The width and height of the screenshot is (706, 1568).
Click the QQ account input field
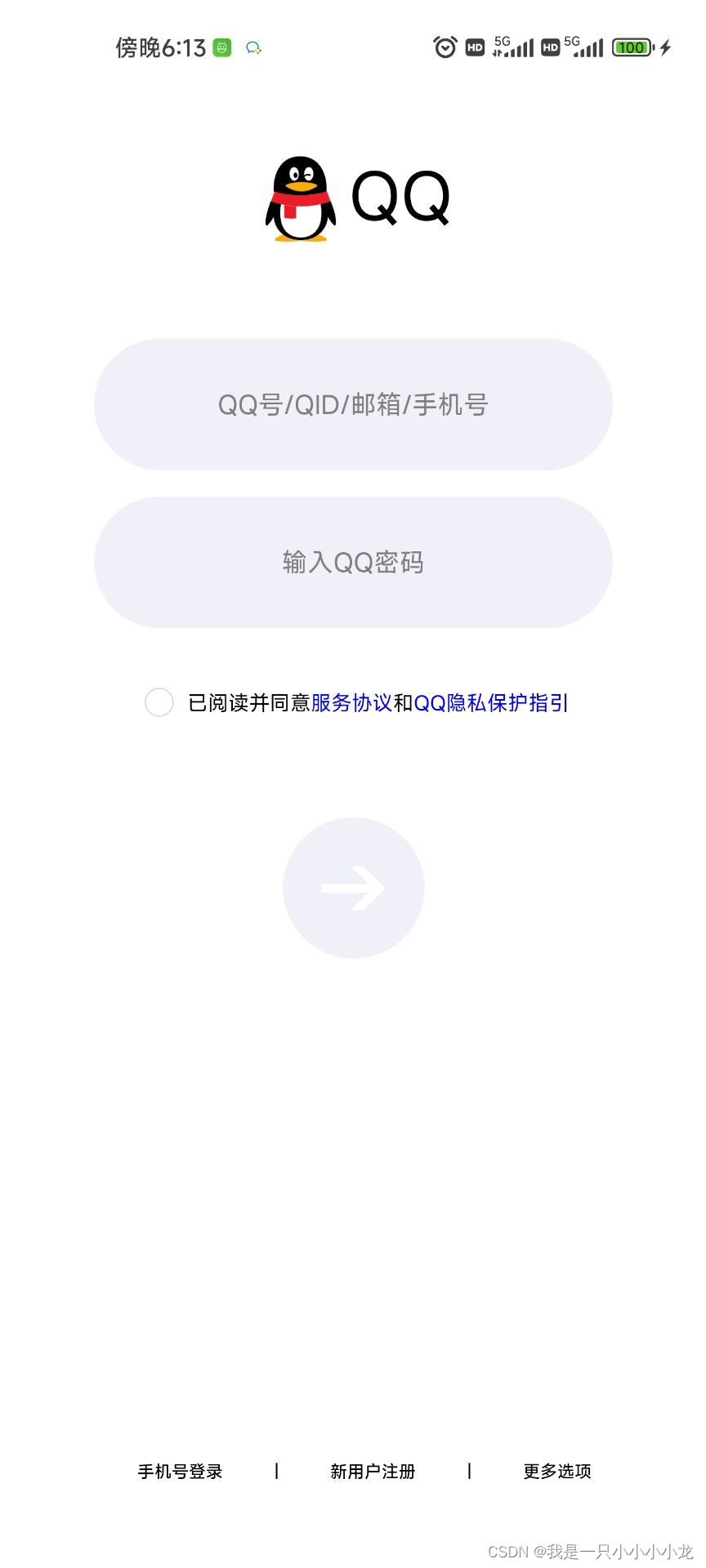353,404
